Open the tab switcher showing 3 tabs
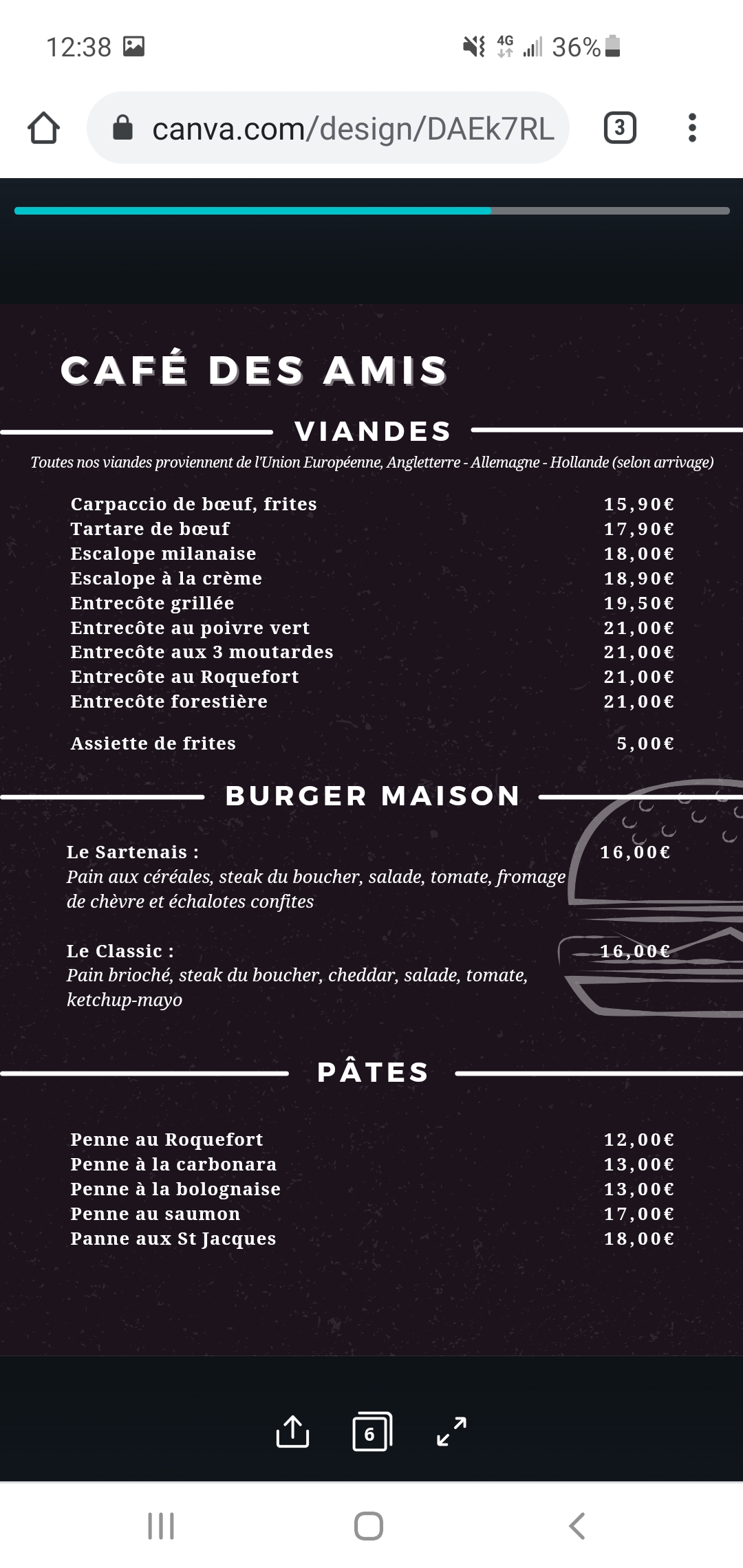The width and height of the screenshot is (743, 1568). 620,128
